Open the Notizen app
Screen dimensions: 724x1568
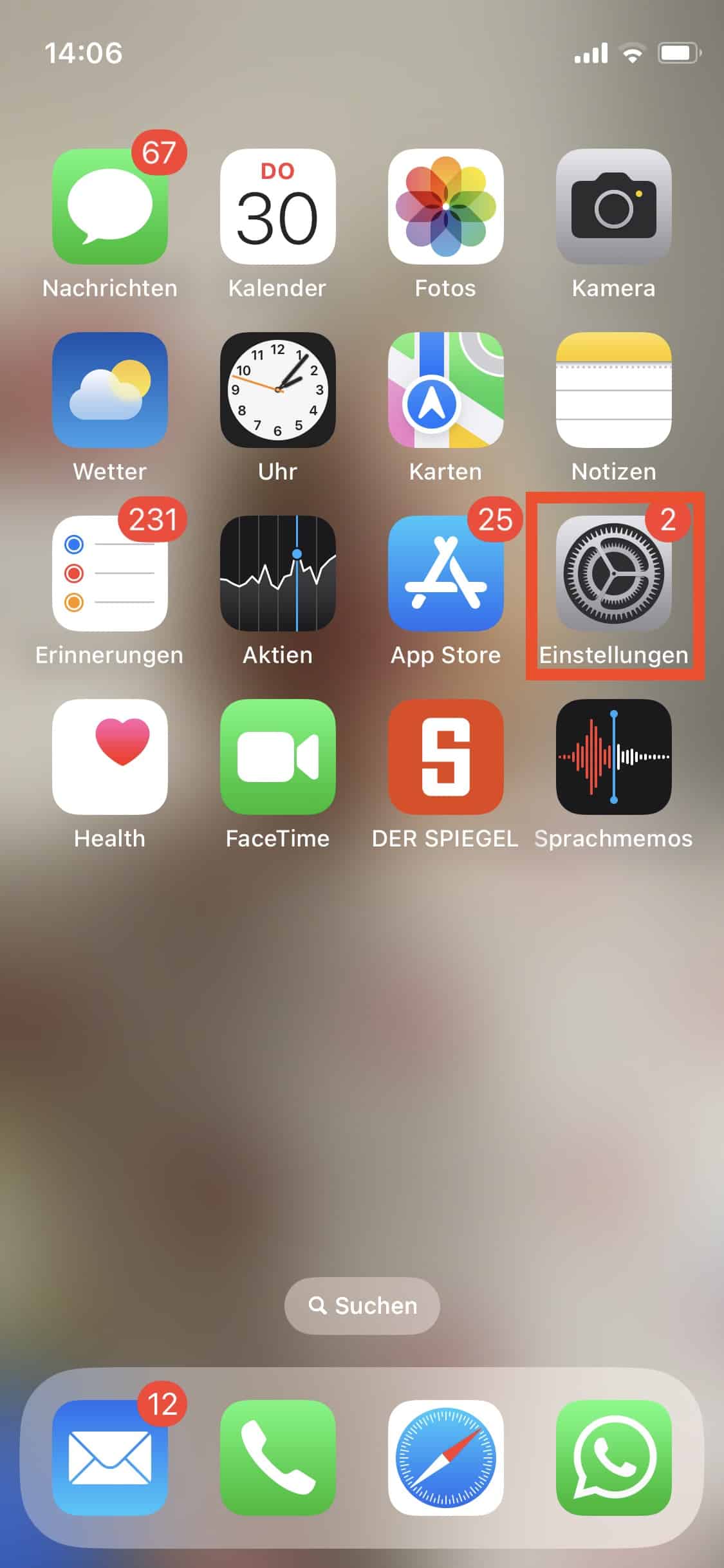coord(613,390)
